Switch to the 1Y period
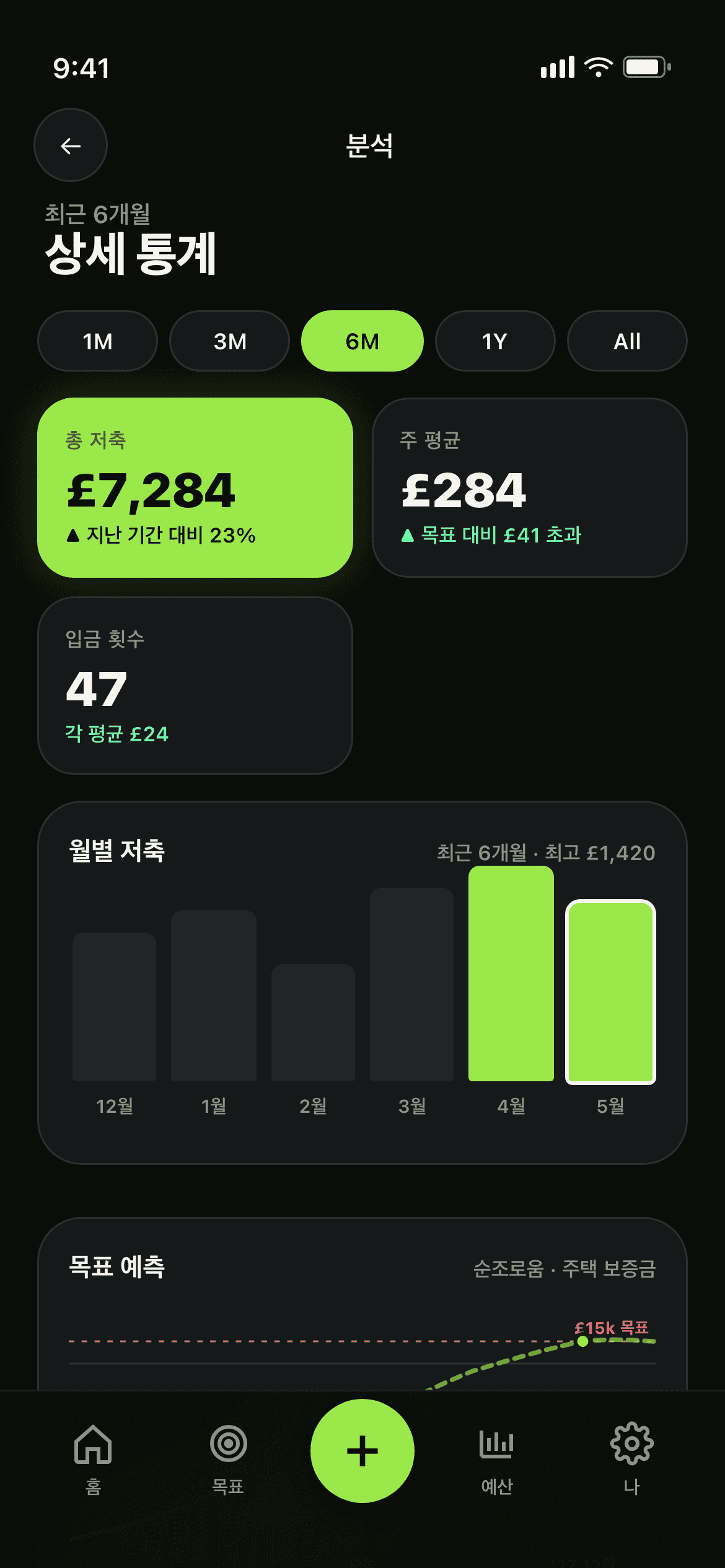Screen dimensions: 725x1568 tap(494, 341)
